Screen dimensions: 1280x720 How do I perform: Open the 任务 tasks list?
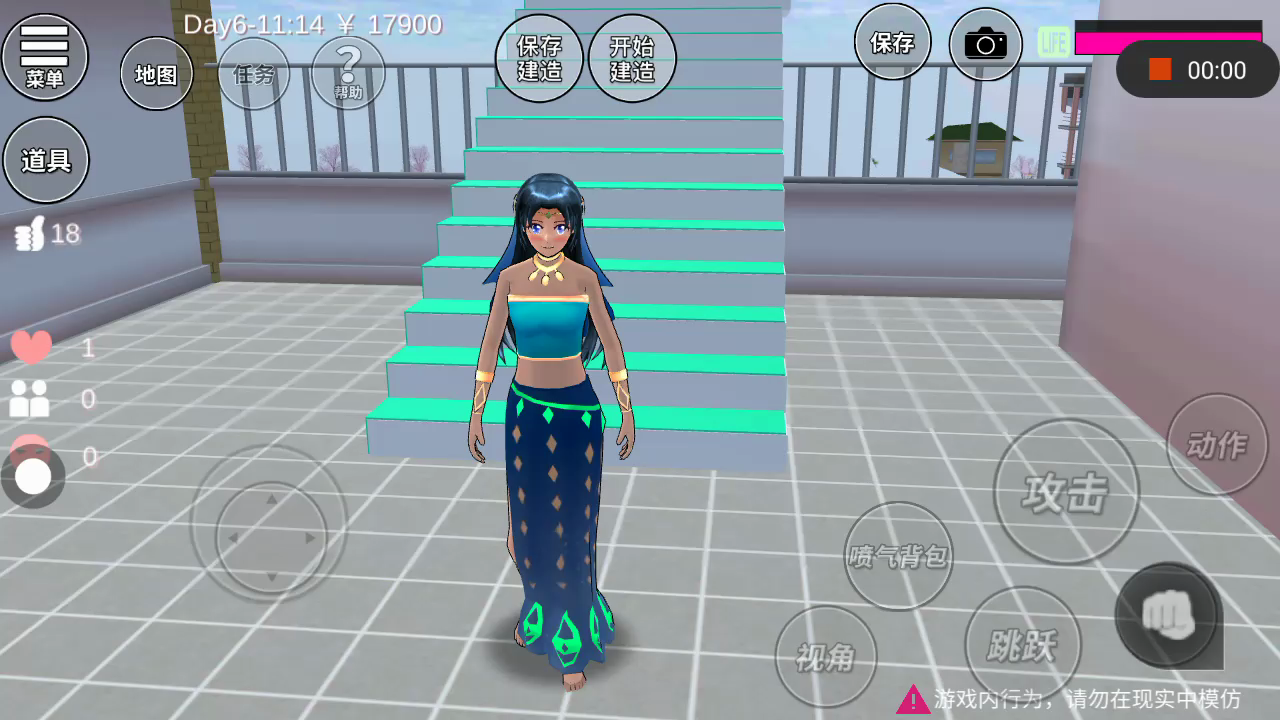point(253,74)
